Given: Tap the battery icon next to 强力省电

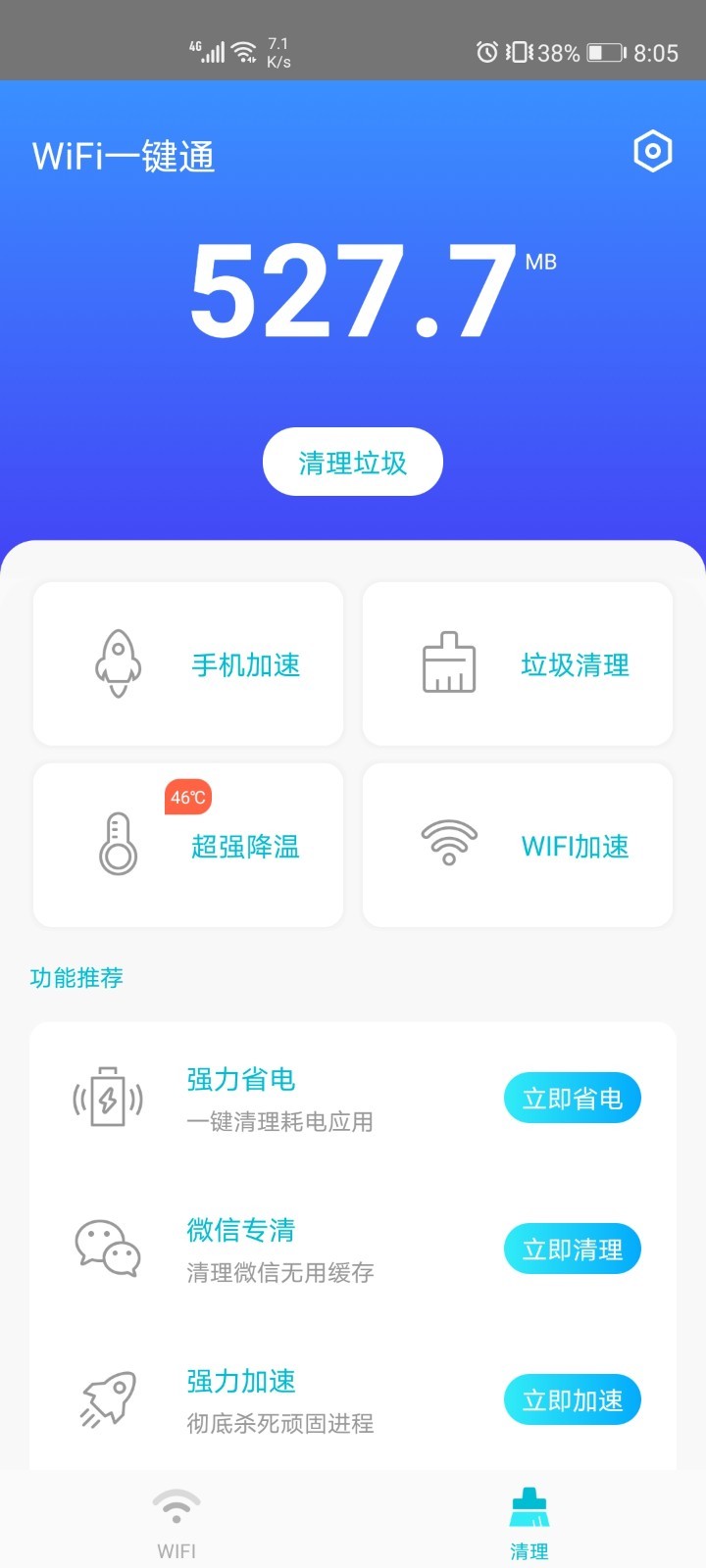Looking at the screenshot, I should (107, 1099).
